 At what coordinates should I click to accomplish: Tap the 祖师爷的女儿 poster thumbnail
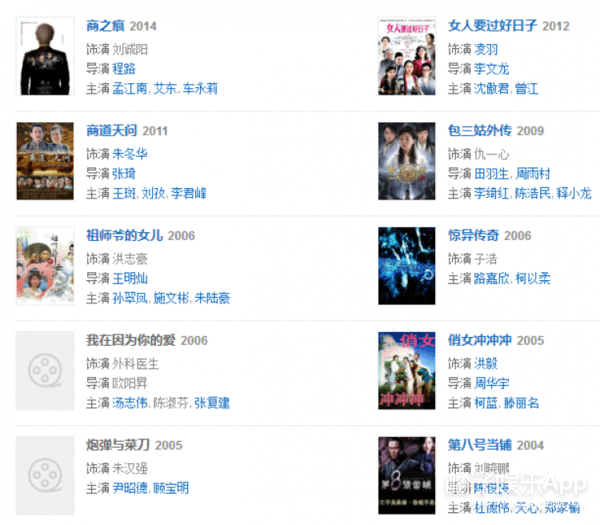[x=45, y=266]
